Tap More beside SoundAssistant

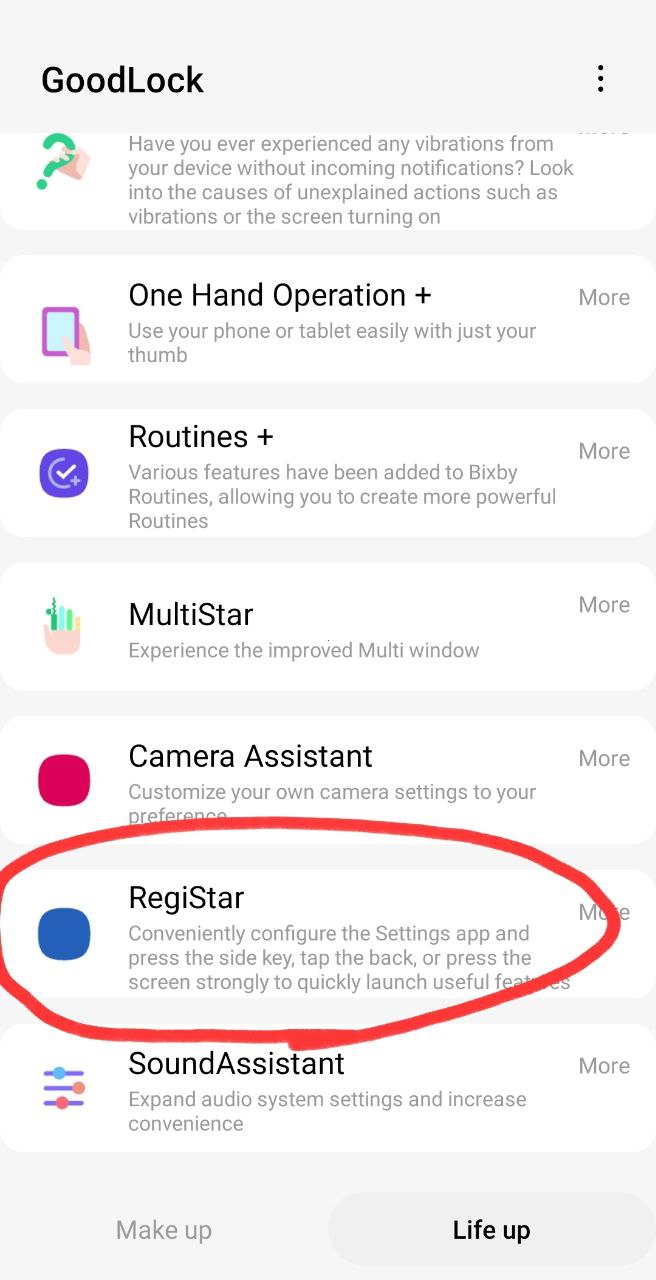[604, 1066]
